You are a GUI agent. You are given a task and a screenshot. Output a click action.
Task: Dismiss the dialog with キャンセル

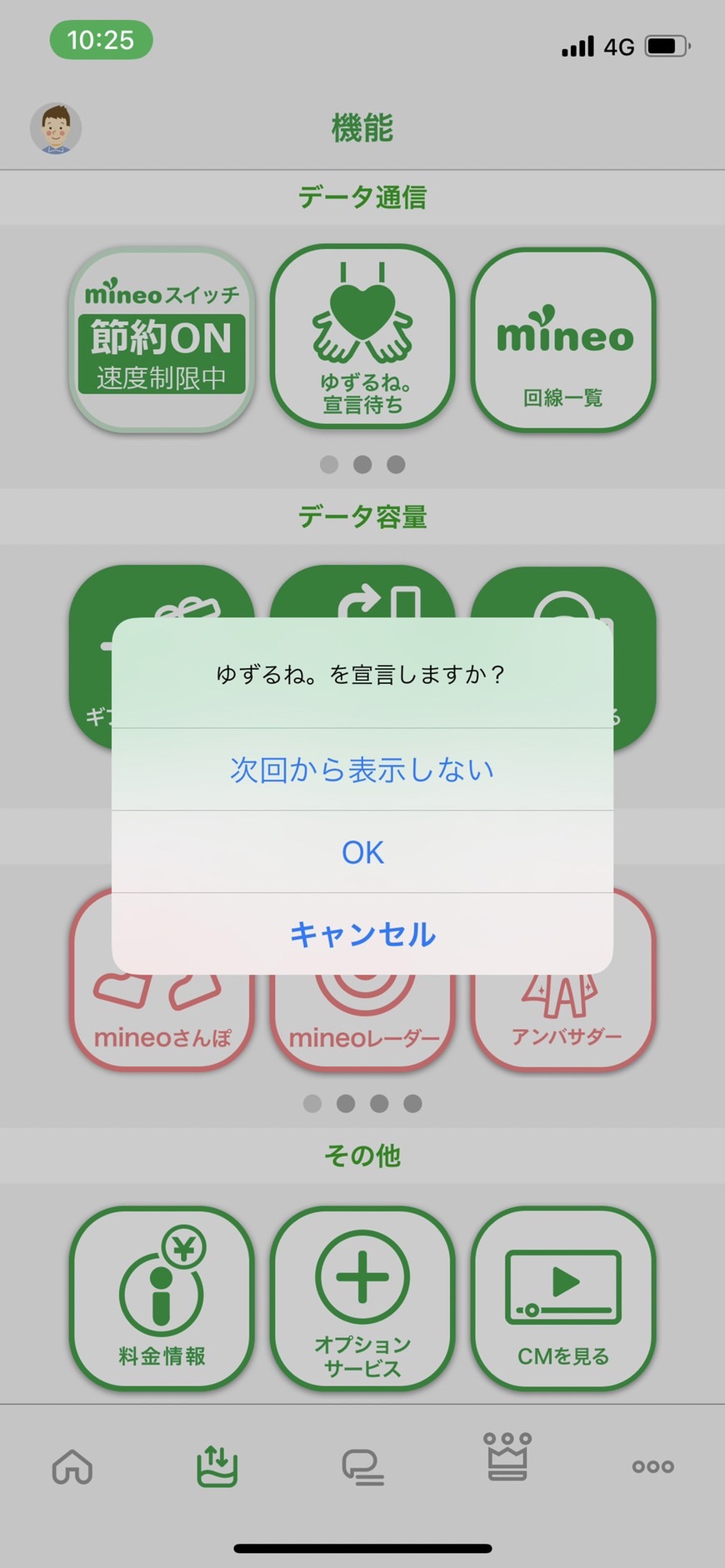point(362,935)
